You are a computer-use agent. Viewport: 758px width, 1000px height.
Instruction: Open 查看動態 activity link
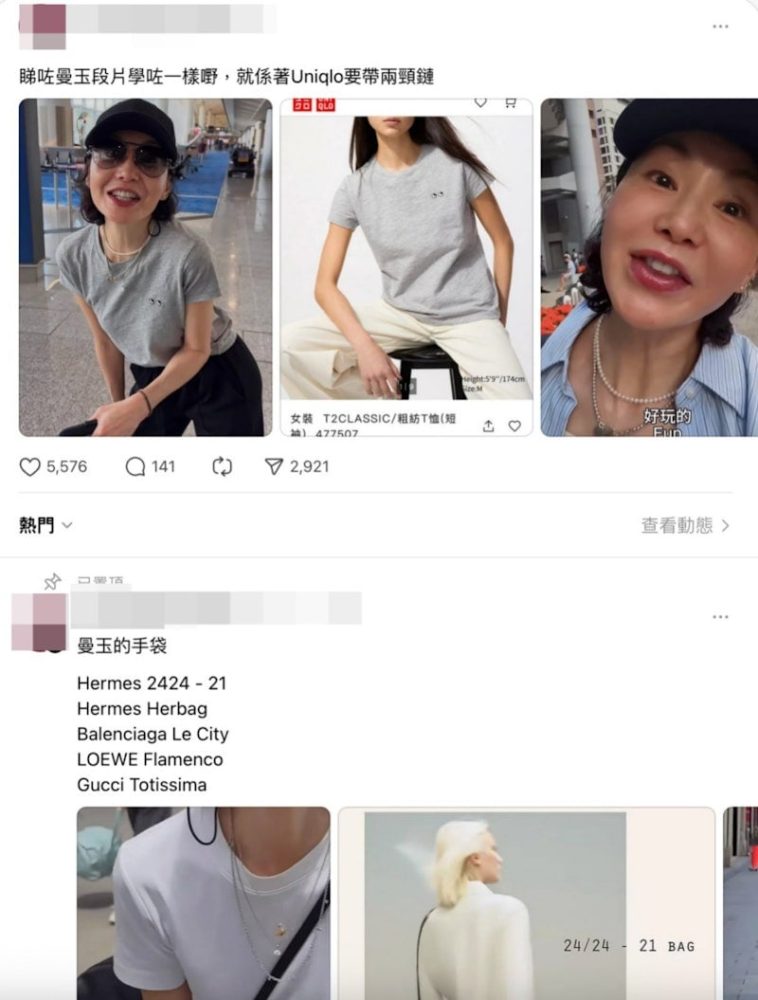click(x=685, y=525)
